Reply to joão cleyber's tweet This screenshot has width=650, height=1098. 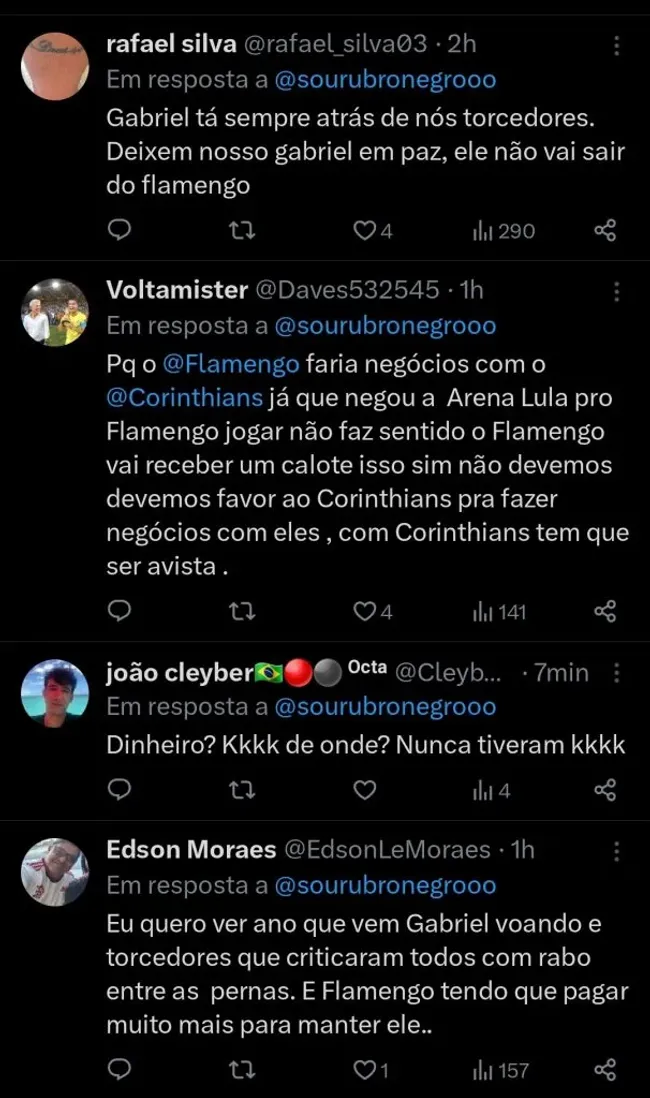coord(119,791)
